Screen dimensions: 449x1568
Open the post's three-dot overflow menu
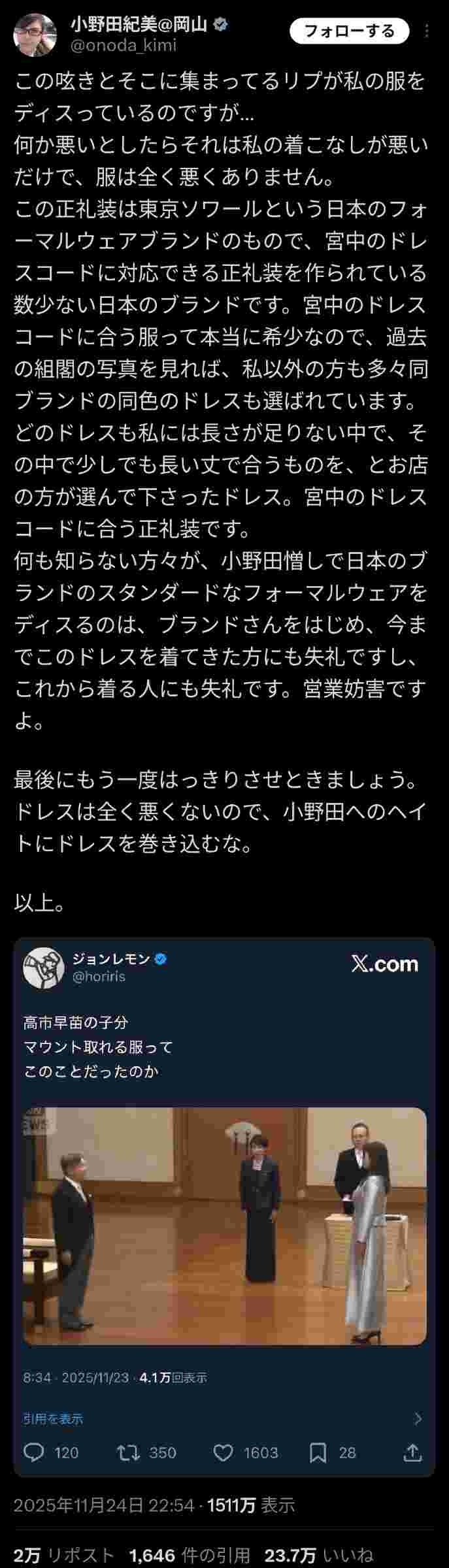click(x=428, y=31)
